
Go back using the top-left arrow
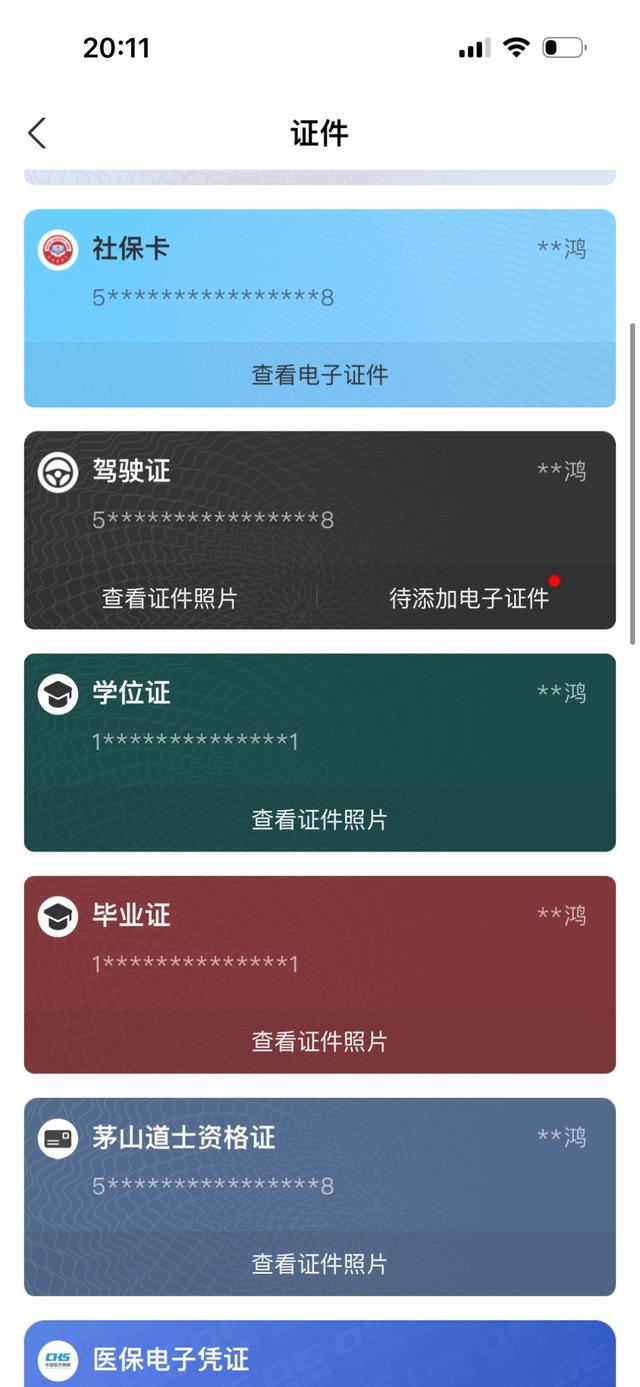[x=37, y=133]
